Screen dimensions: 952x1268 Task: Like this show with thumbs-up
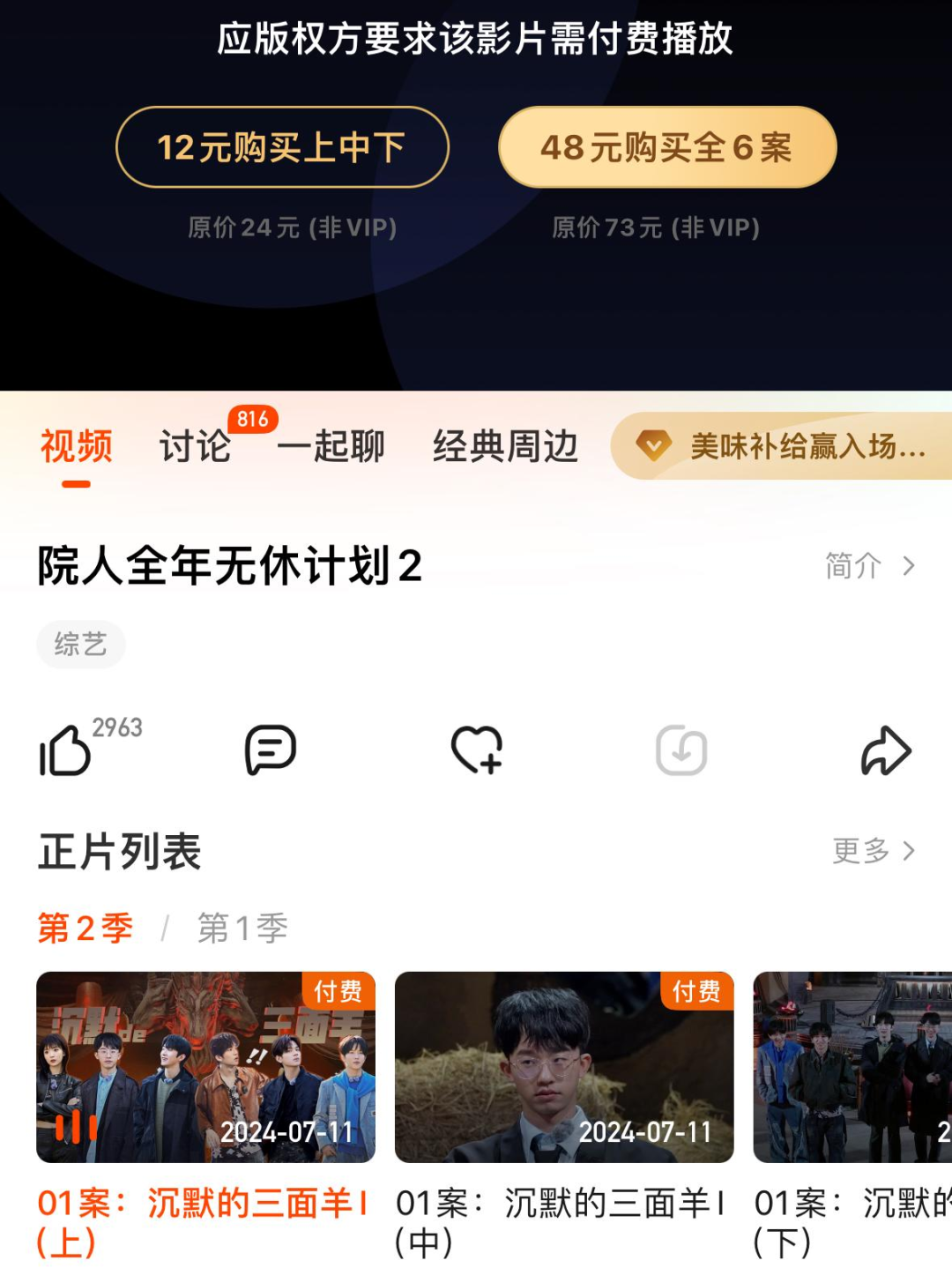[x=66, y=750]
